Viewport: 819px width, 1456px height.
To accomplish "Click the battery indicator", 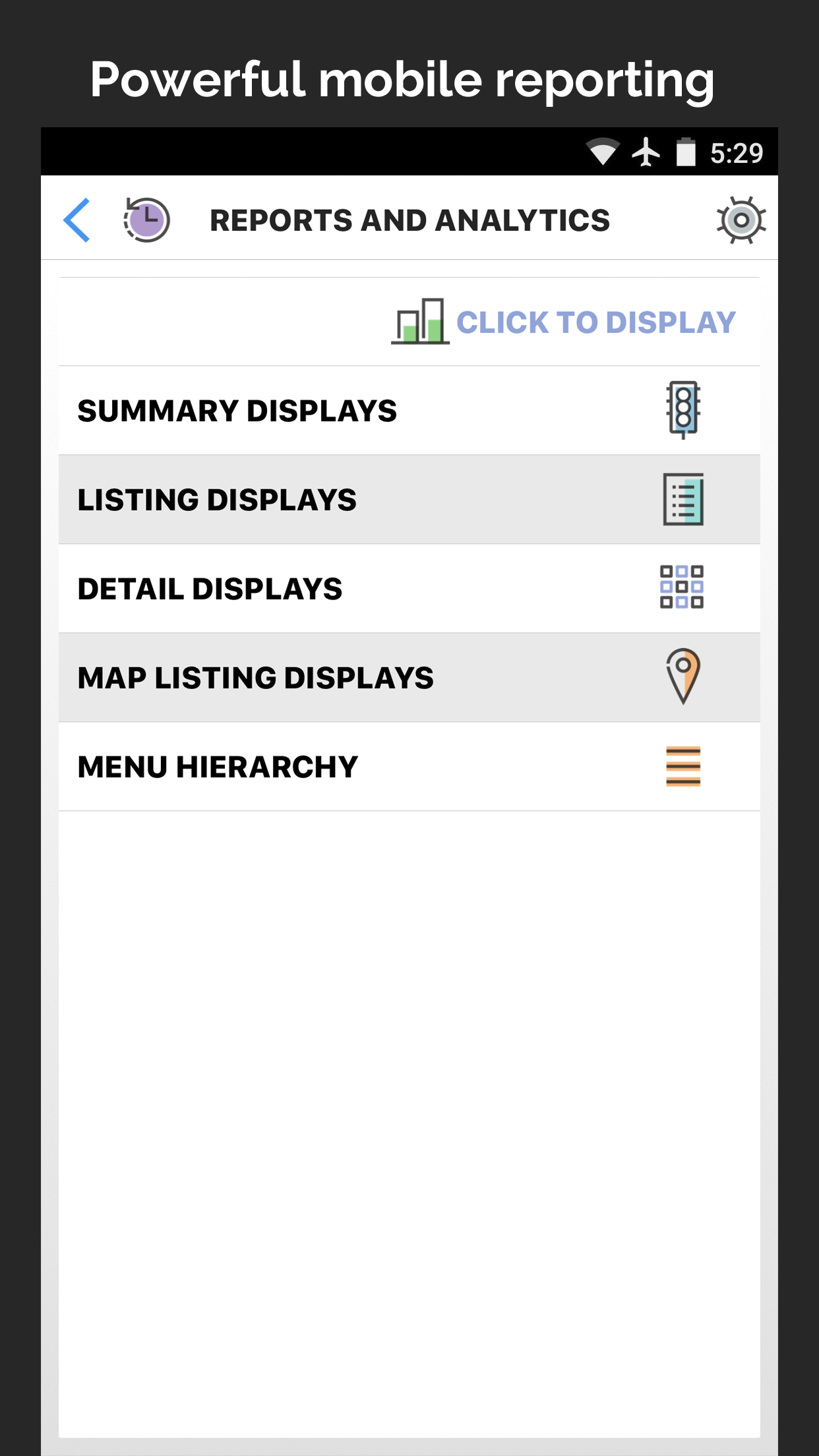I will click(x=686, y=152).
